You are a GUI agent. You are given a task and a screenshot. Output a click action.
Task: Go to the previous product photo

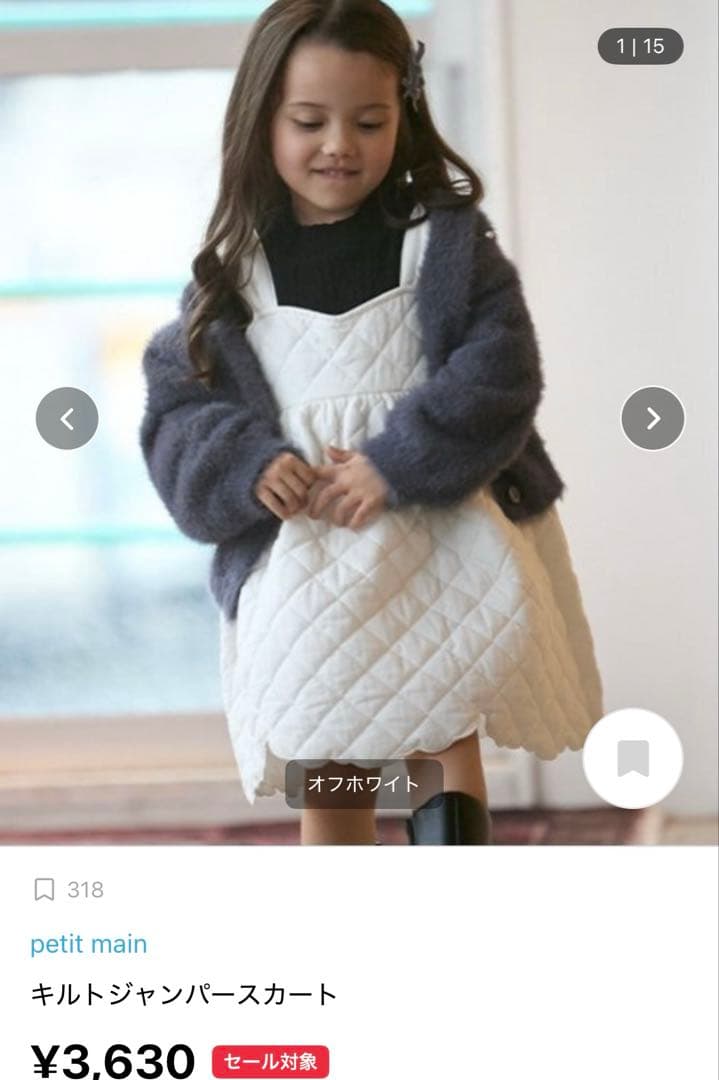point(67,418)
